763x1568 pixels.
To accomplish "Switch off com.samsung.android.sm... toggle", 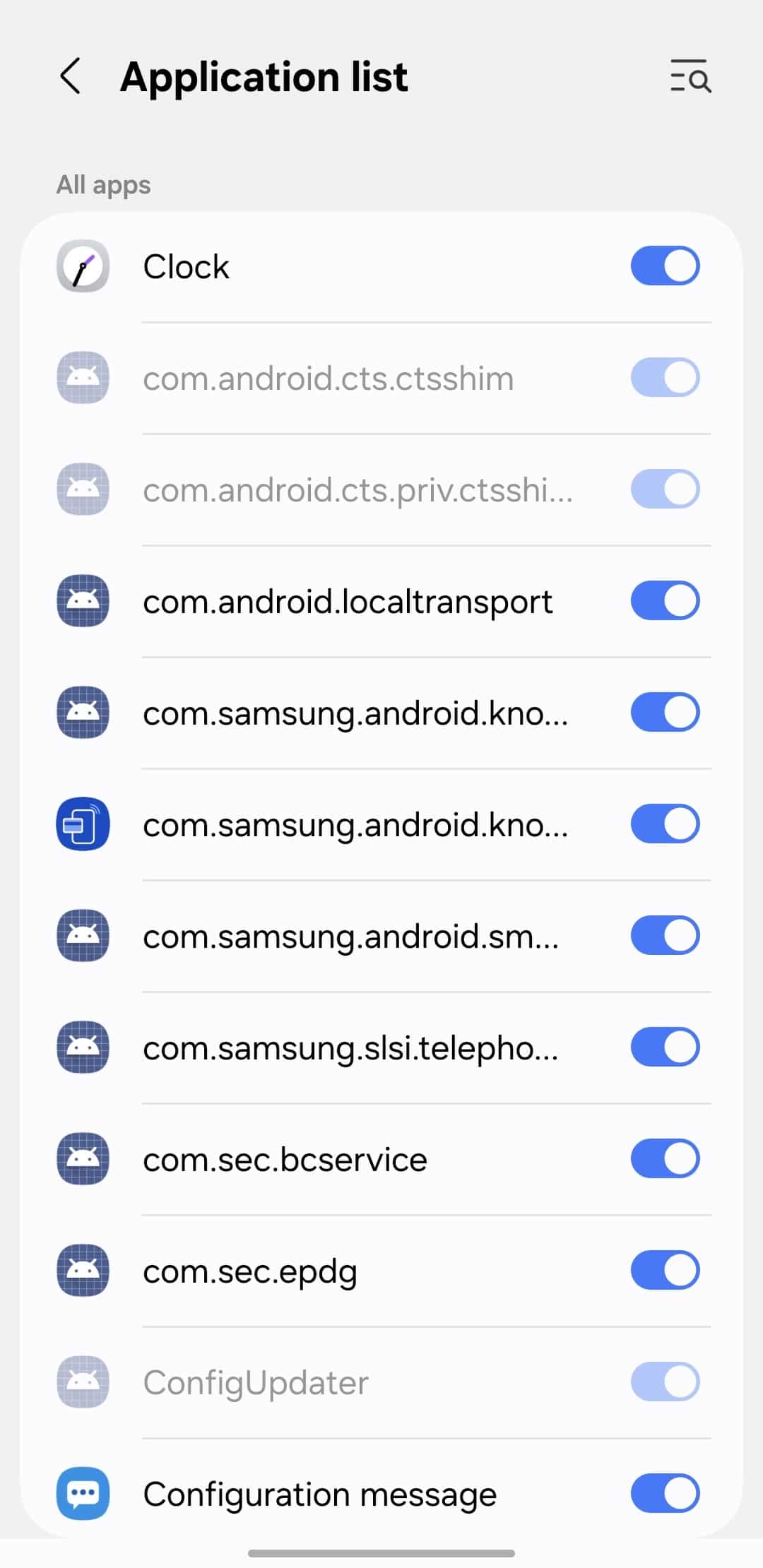I will 665,936.
